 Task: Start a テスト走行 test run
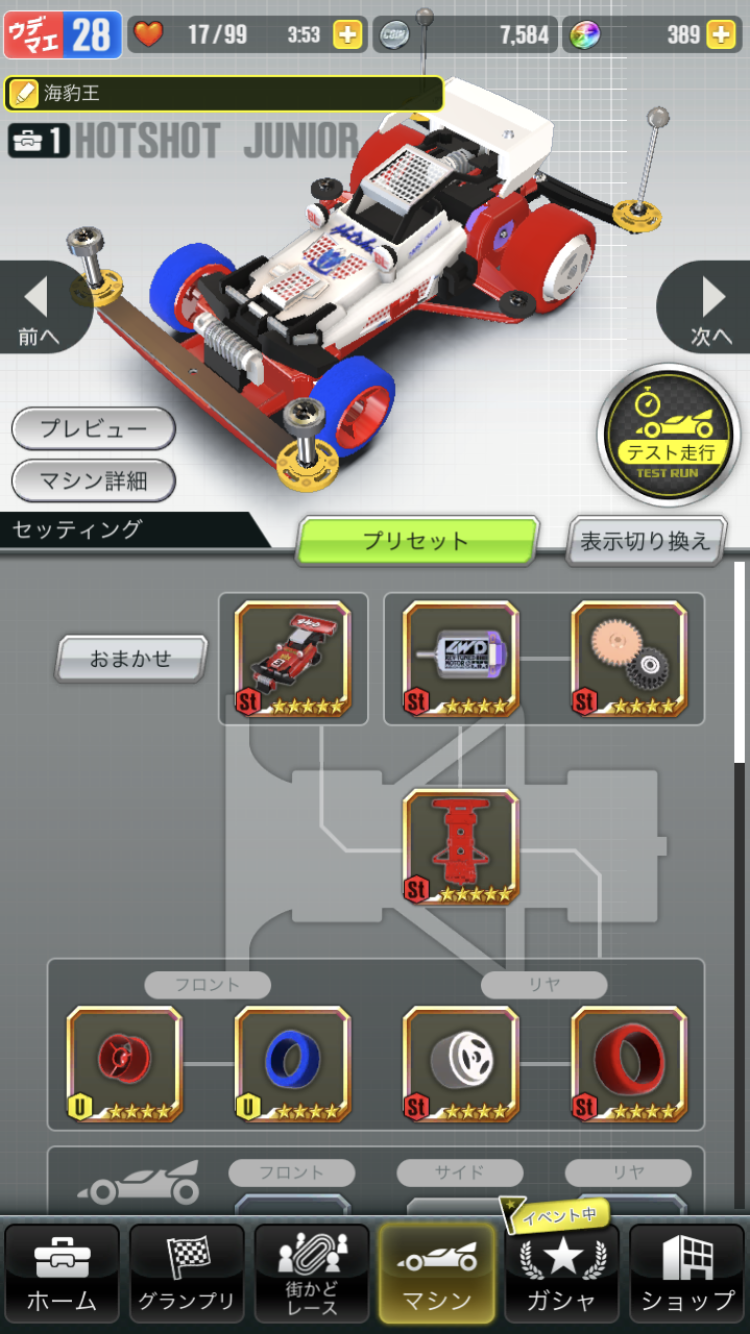(669, 436)
